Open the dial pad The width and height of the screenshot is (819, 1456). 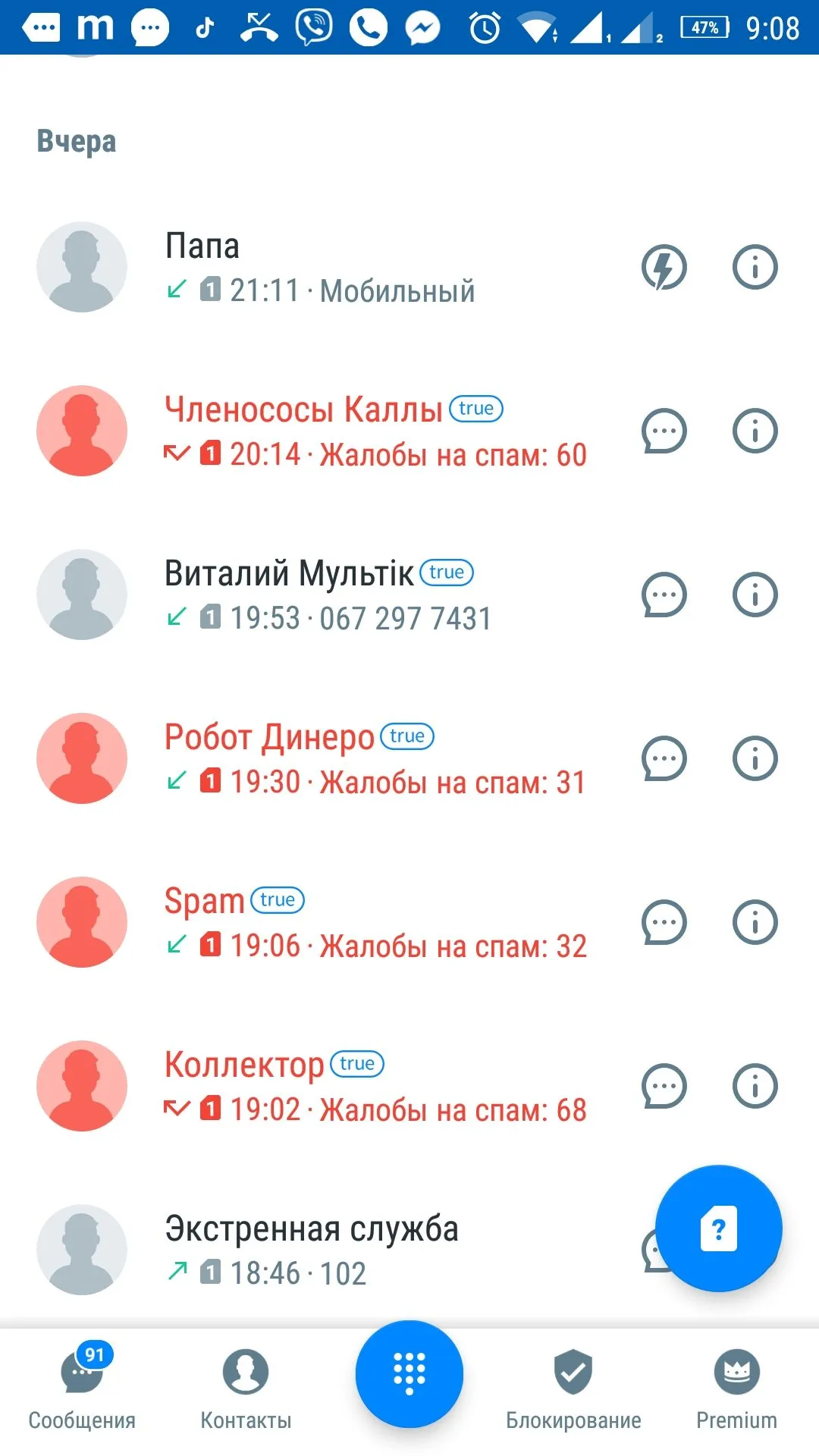click(x=409, y=1373)
